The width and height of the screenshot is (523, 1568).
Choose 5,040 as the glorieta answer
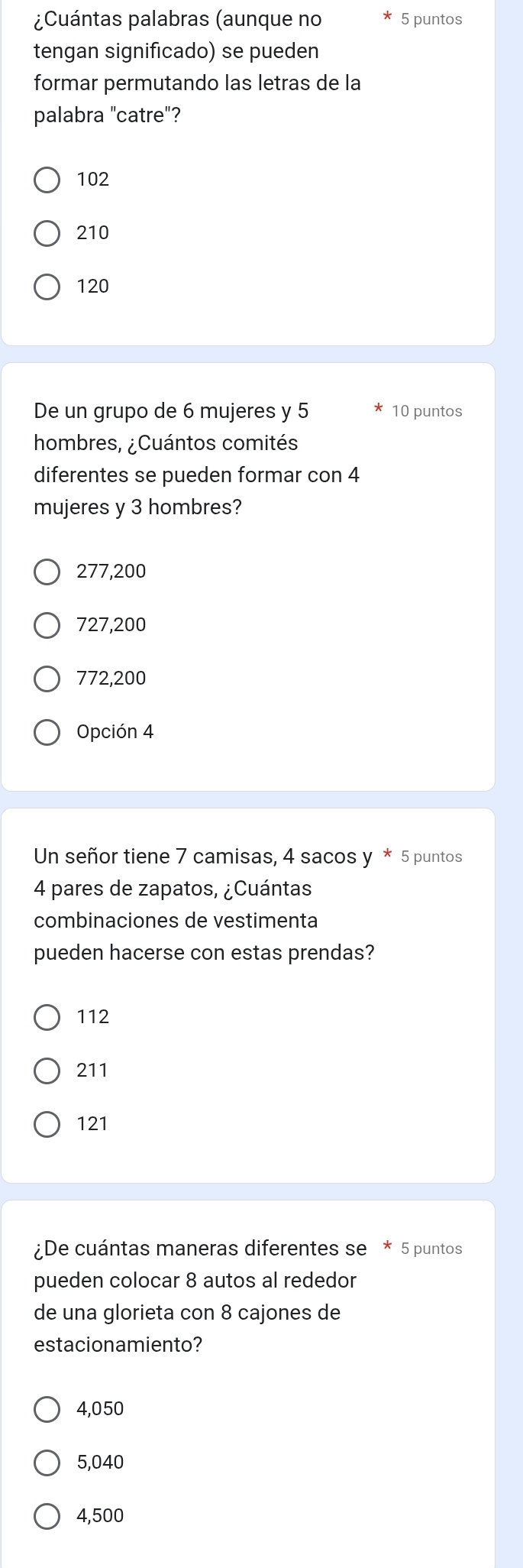(x=47, y=1463)
